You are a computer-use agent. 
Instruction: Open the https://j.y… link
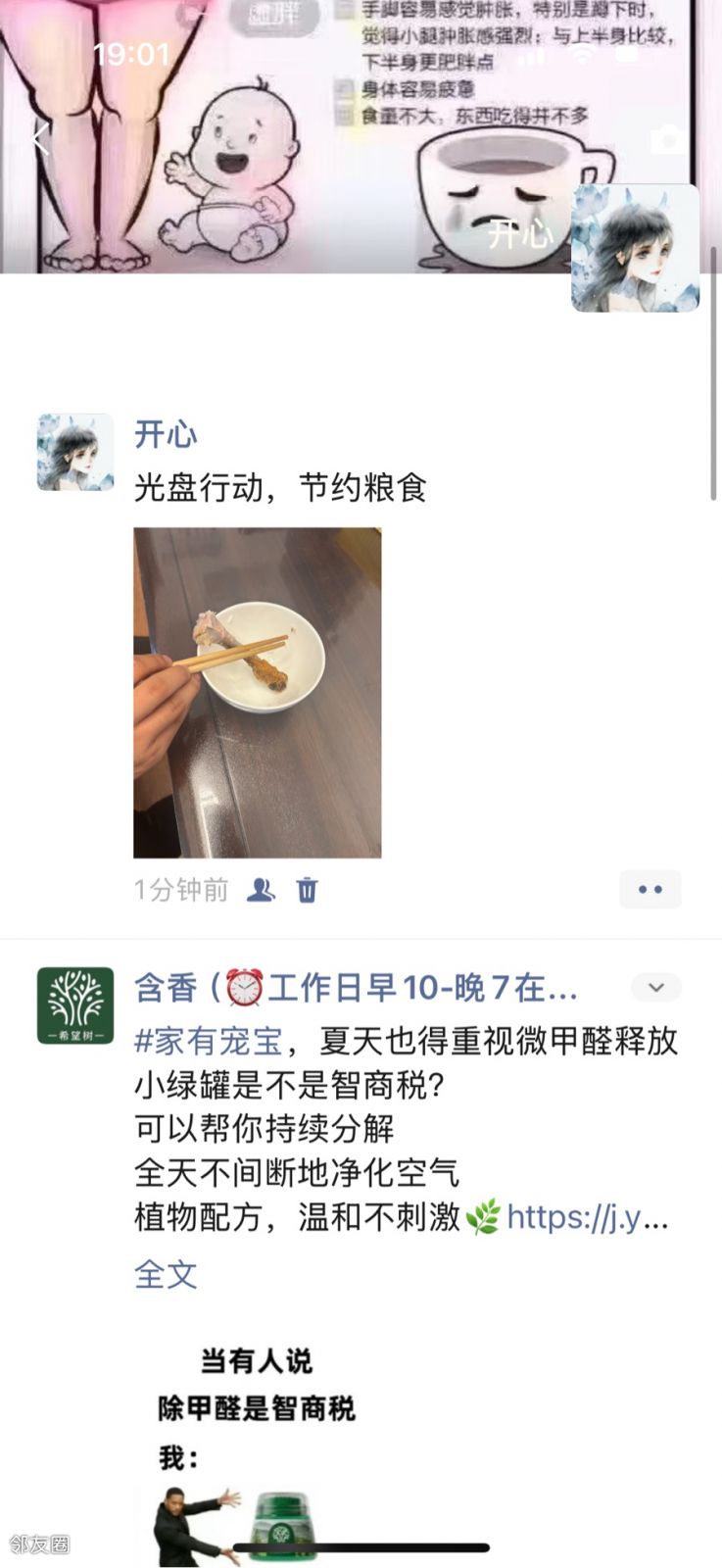click(x=587, y=1217)
